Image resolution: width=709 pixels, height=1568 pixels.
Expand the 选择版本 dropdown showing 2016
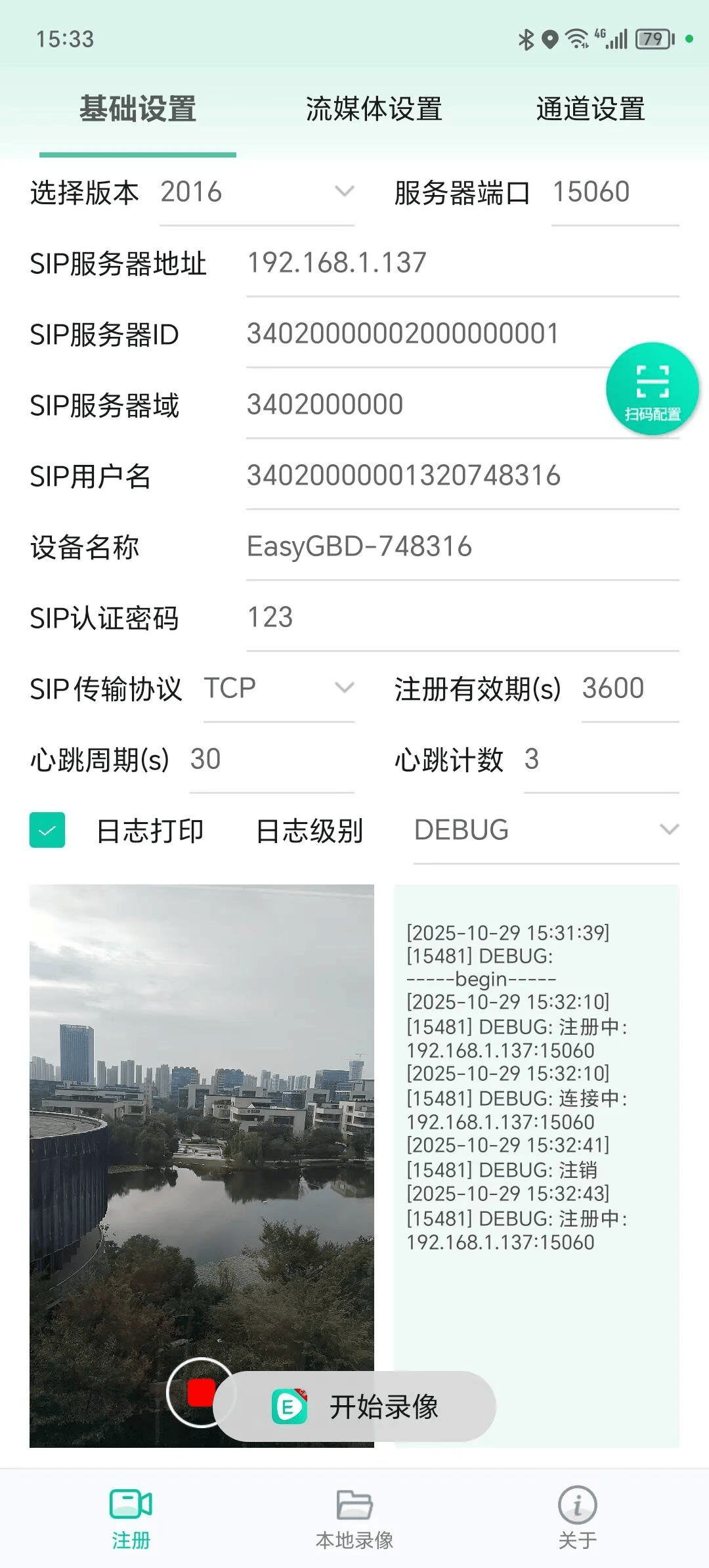pos(257,193)
